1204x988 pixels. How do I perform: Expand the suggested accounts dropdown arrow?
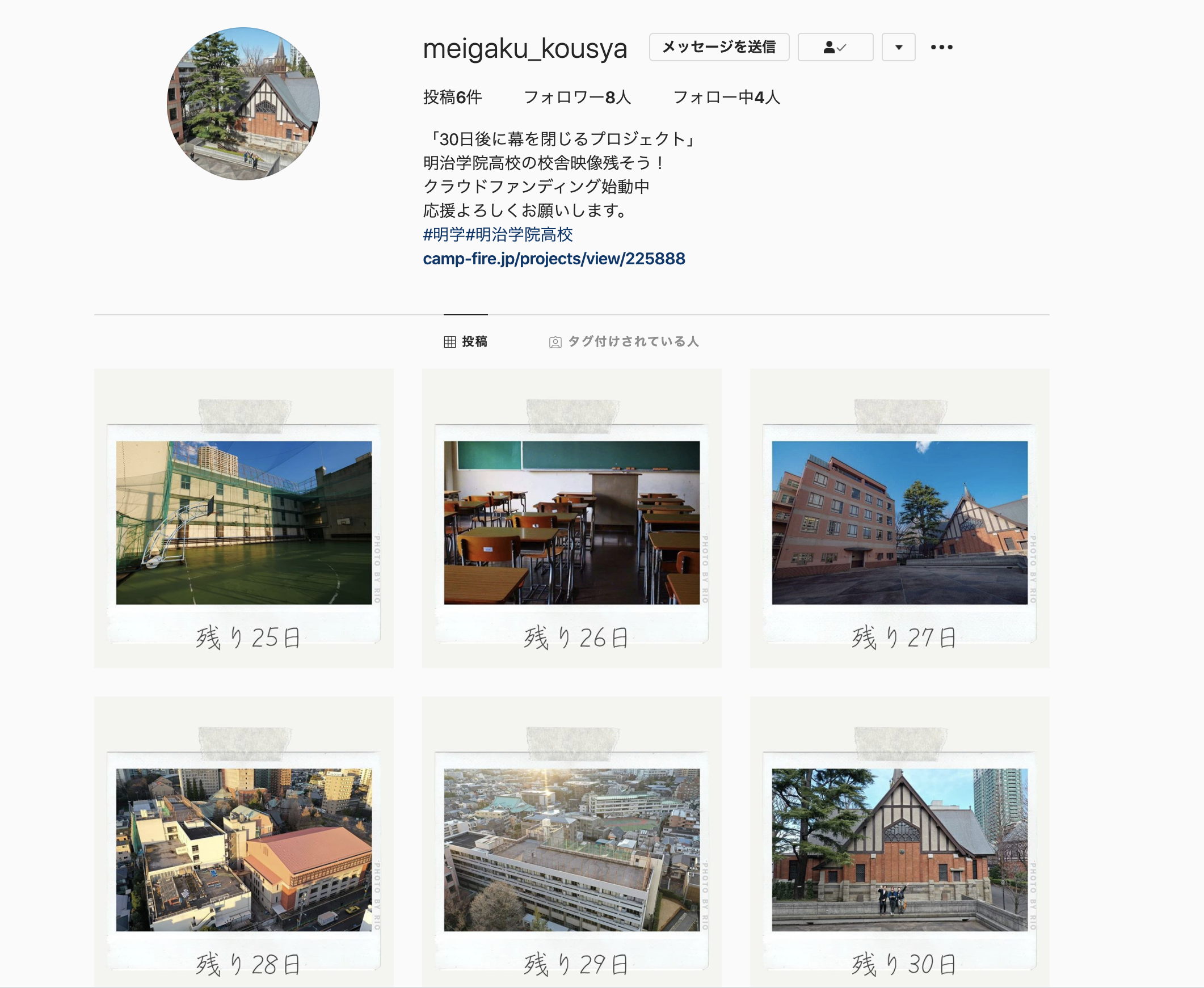click(898, 47)
